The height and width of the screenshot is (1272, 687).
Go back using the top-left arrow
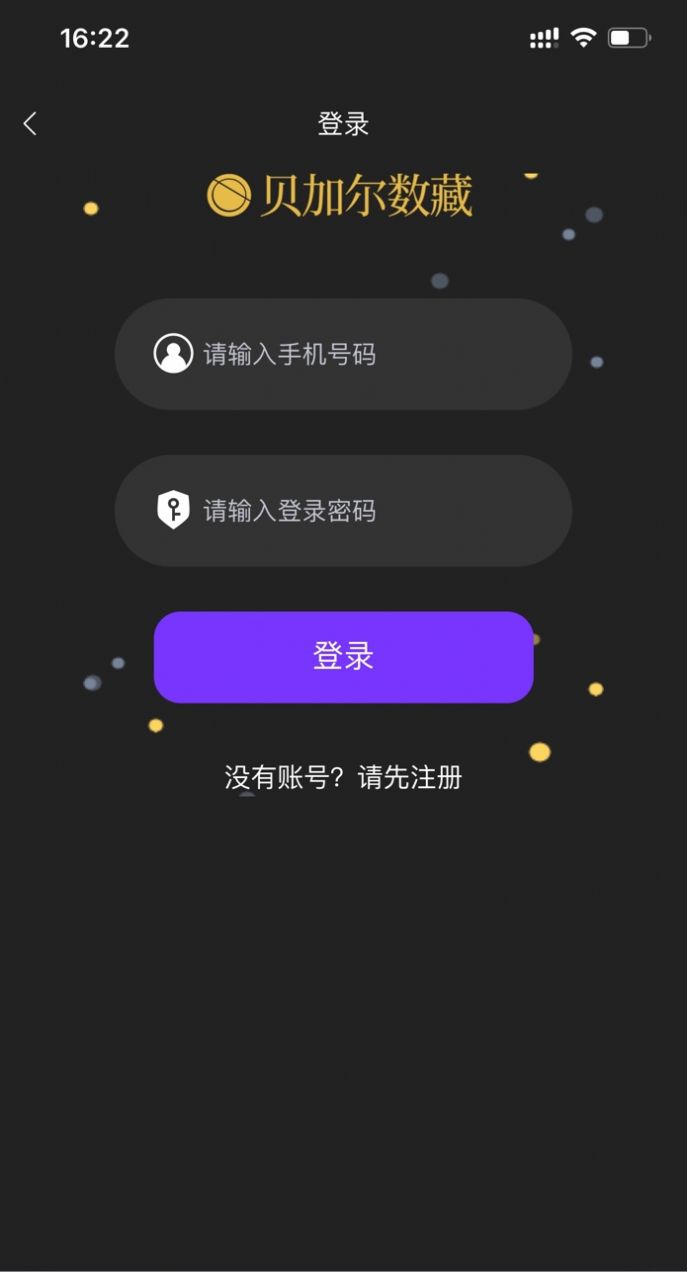30,124
